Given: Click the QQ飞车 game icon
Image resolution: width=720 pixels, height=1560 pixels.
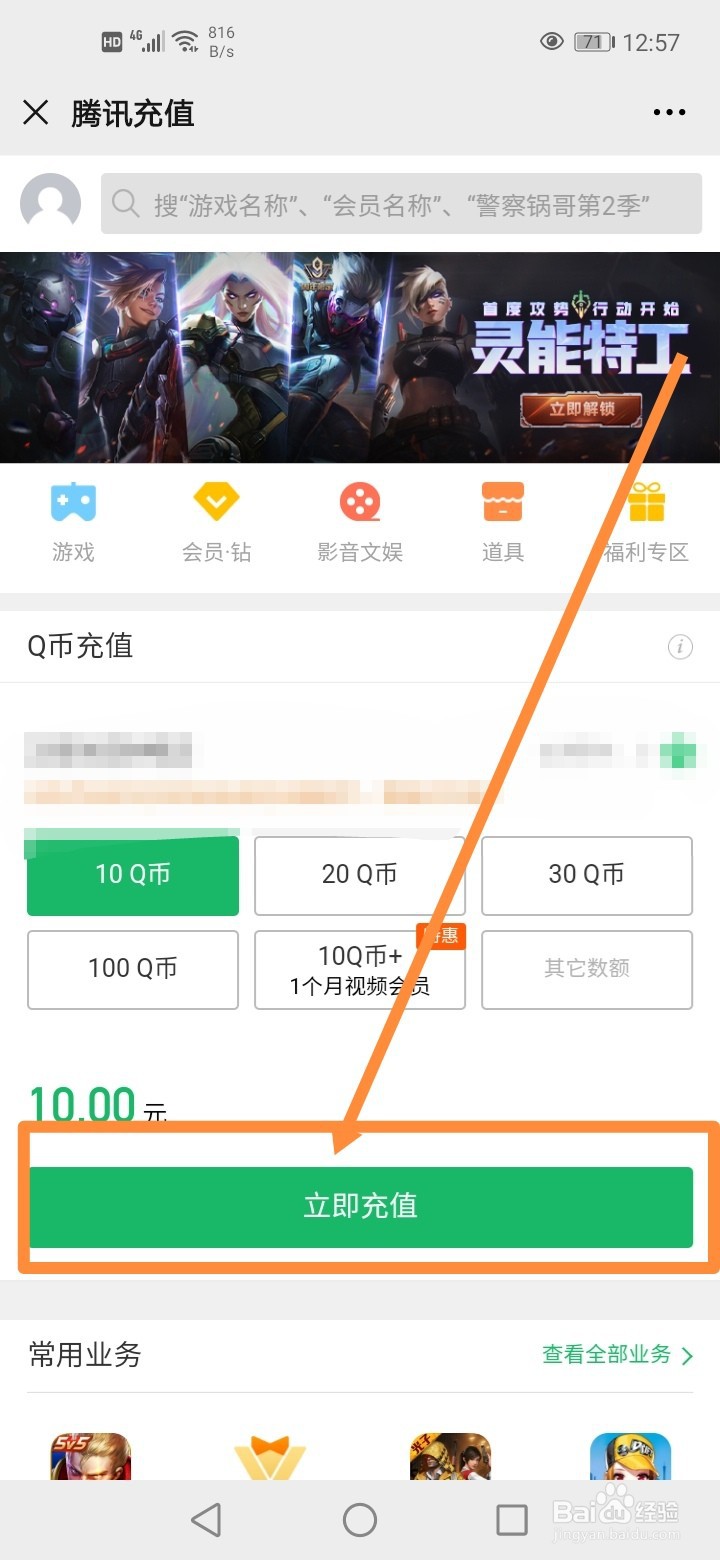Looking at the screenshot, I should click(630, 1460).
